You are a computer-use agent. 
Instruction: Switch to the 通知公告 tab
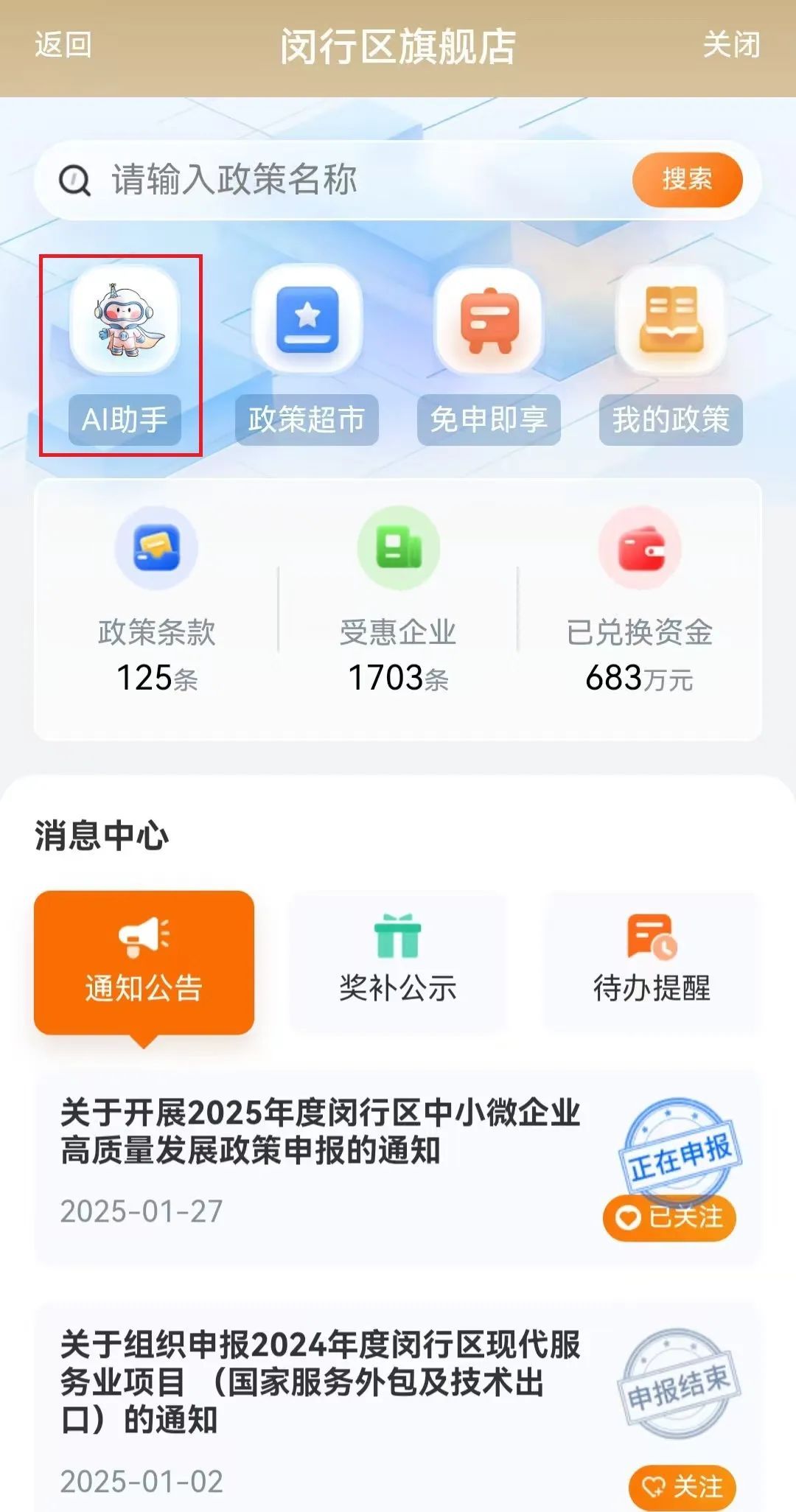click(x=144, y=962)
